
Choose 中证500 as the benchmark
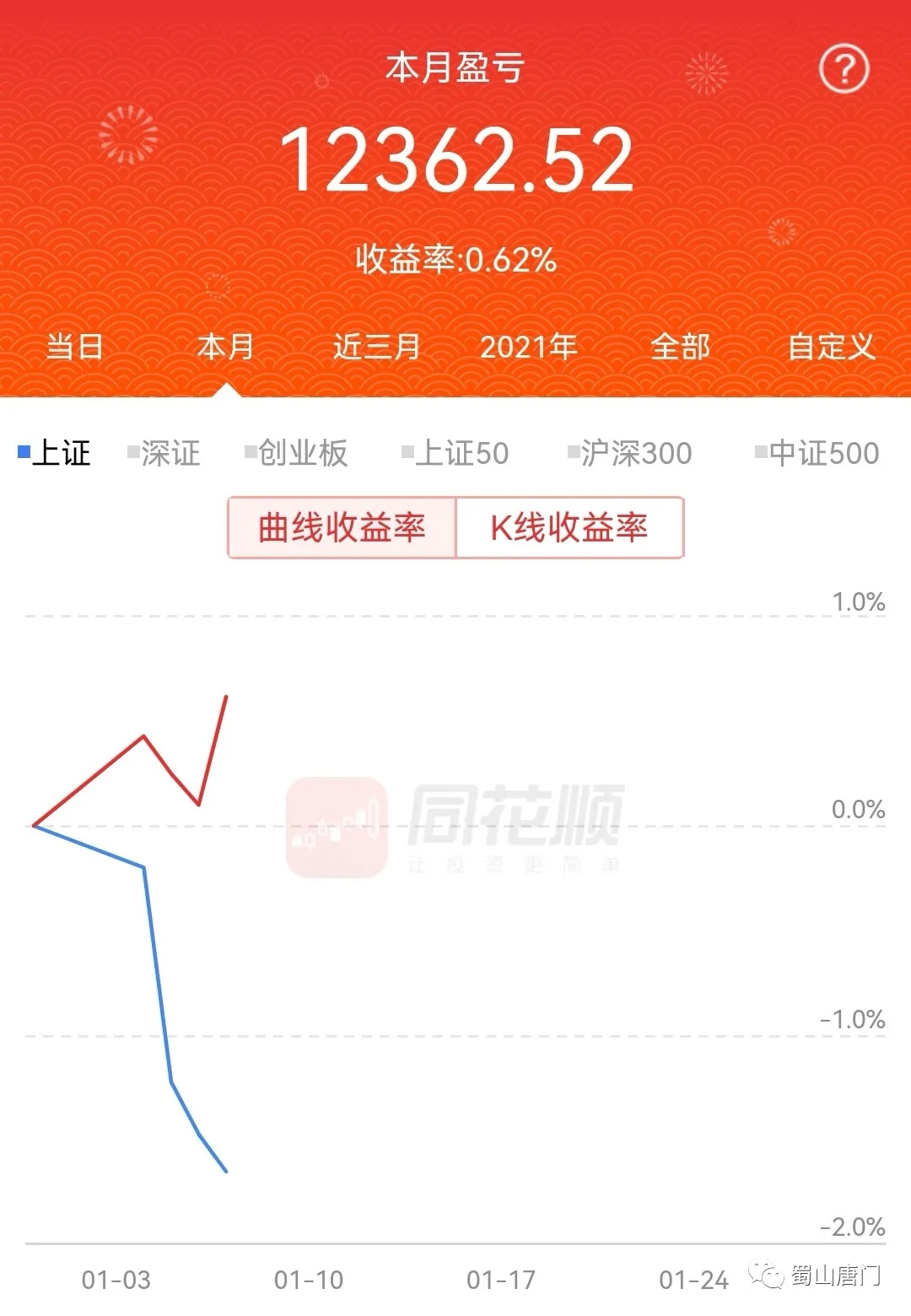point(817,453)
